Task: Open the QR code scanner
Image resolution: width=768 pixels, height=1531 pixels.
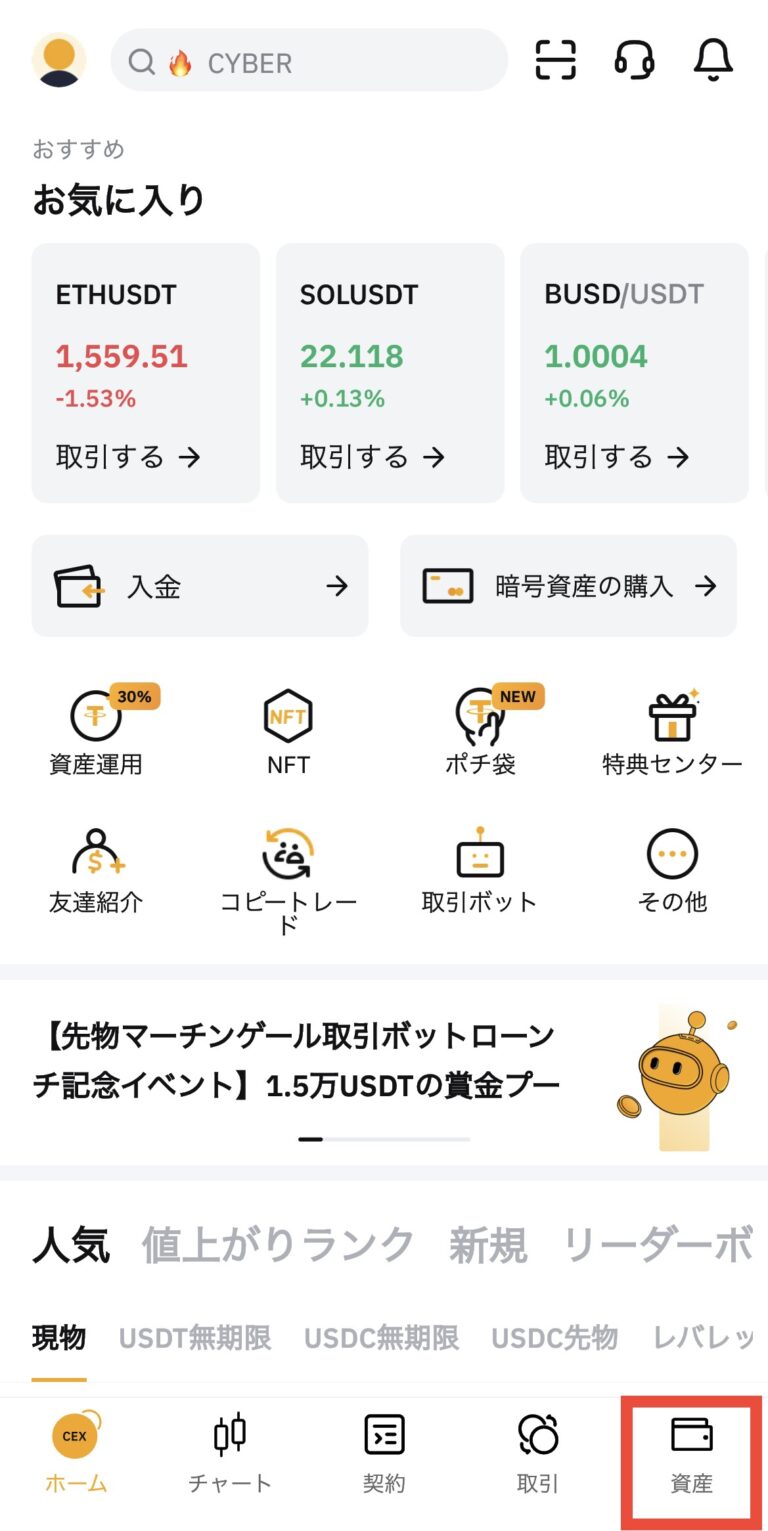Action: [556, 61]
